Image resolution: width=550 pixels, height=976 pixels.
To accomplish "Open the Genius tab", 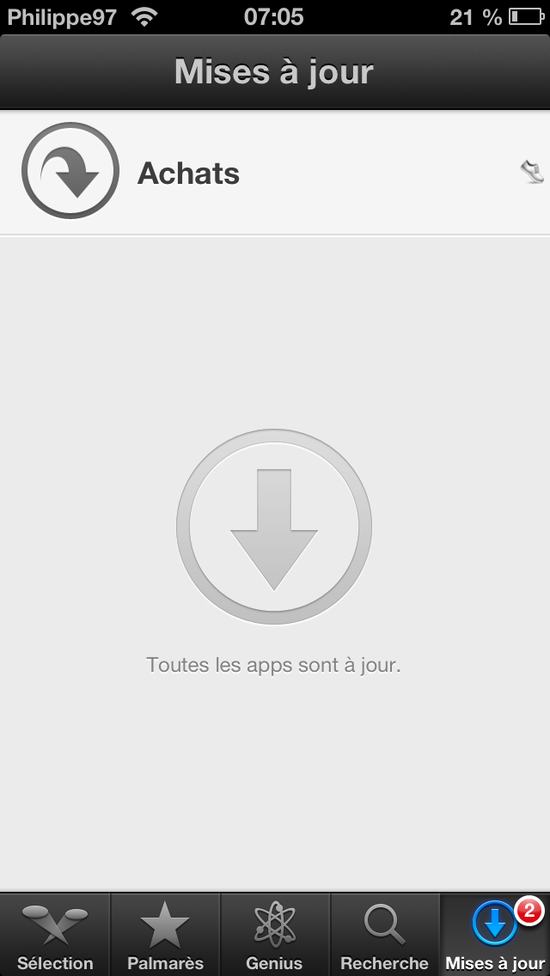I will click(275, 935).
